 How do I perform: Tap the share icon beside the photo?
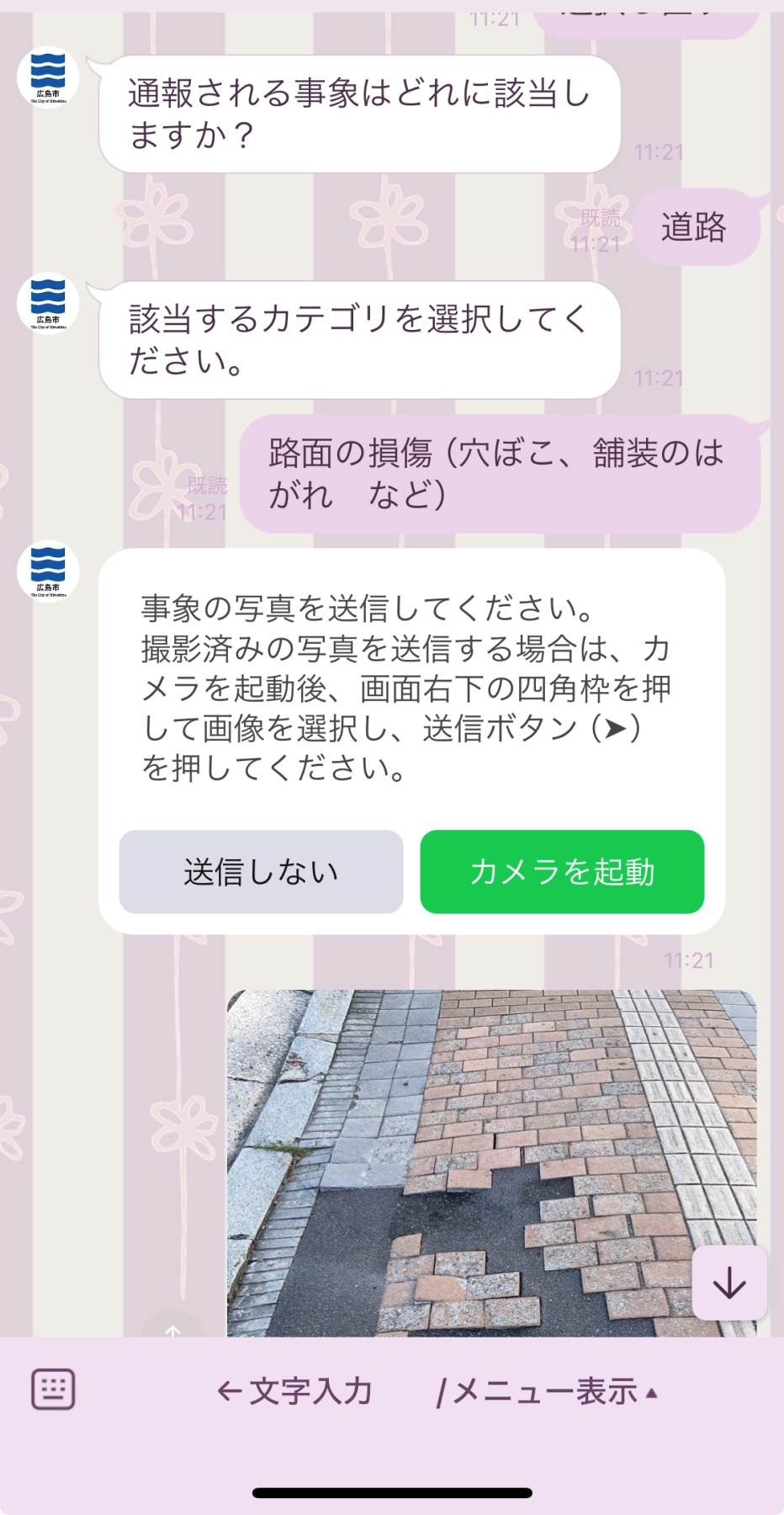173,1330
